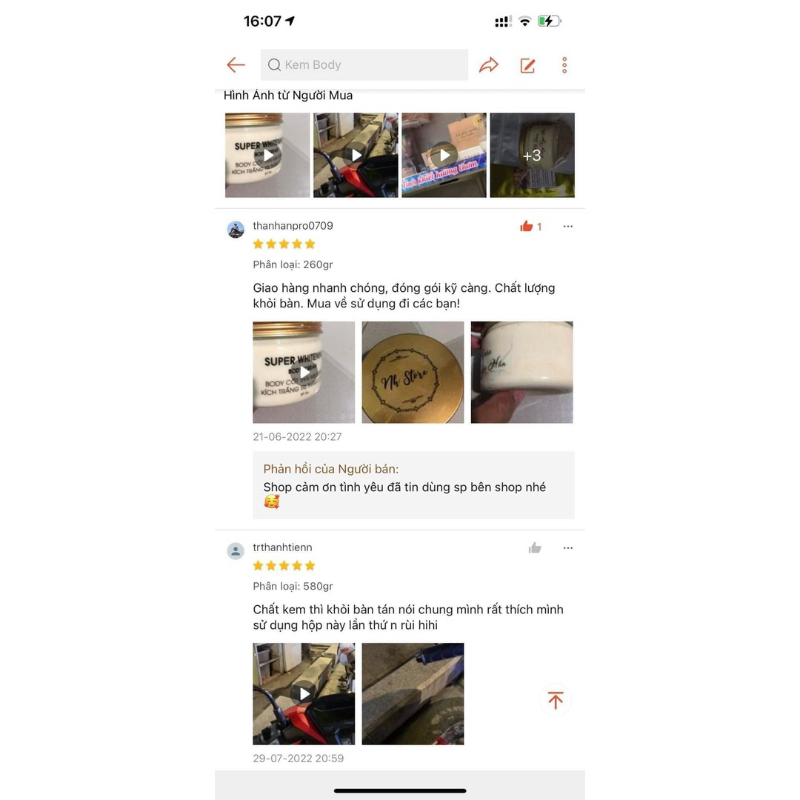Open trthanhtienn's second review photo
Image resolution: width=800 pixels, height=800 pixels.
[x=413, y=694]
